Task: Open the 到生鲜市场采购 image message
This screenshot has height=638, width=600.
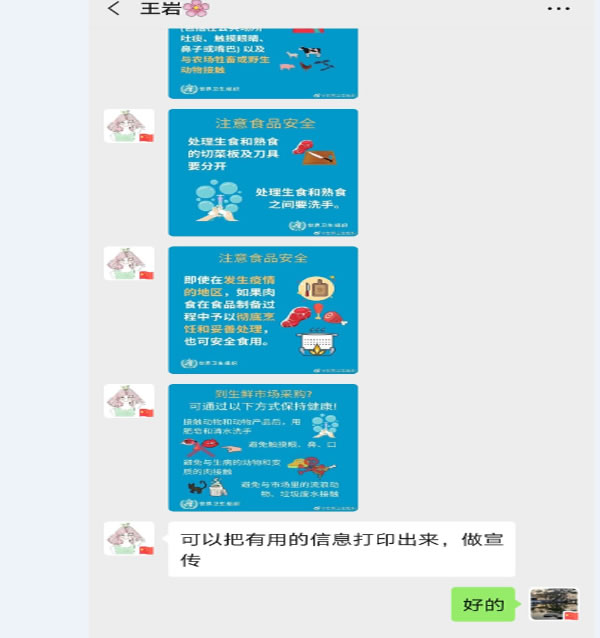Action: tap(263, 447)
